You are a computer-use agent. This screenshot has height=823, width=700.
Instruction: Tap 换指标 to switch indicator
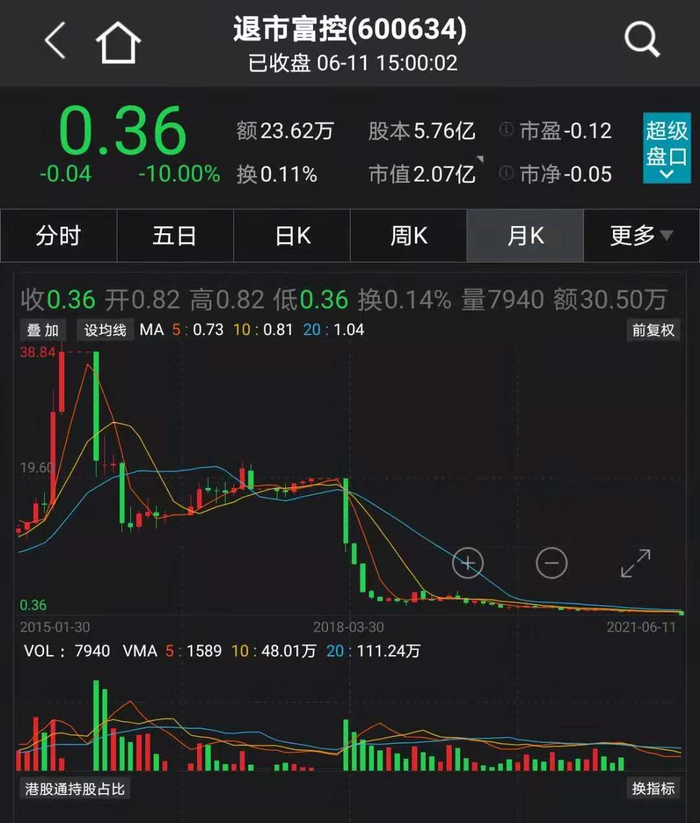[653, 789]
